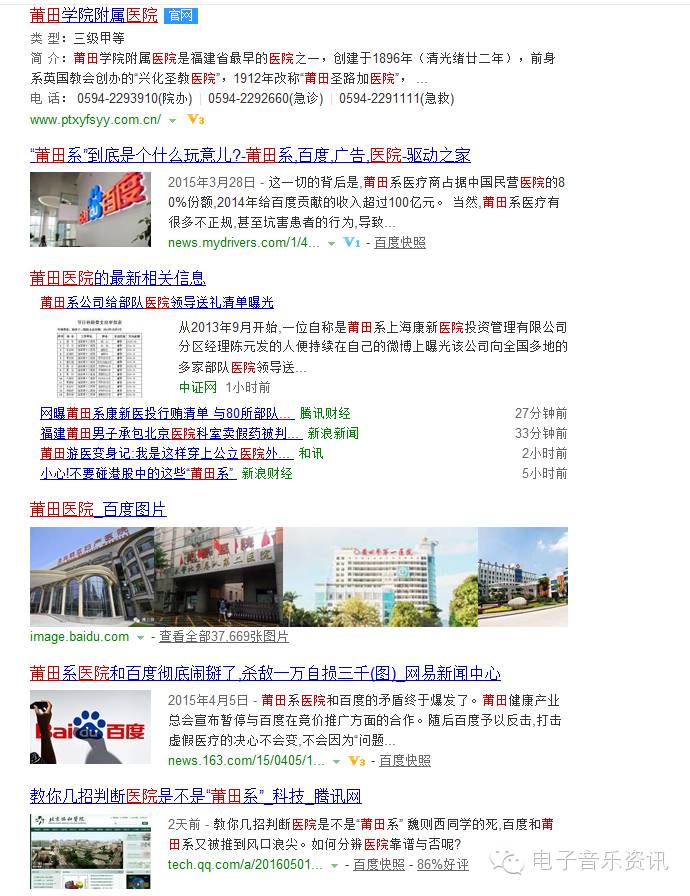This screenshot has height=896, width=690.
Task: Open 福建莆田男子承包北京医院科室卖假药被判 news
Action: click(171, 433)
